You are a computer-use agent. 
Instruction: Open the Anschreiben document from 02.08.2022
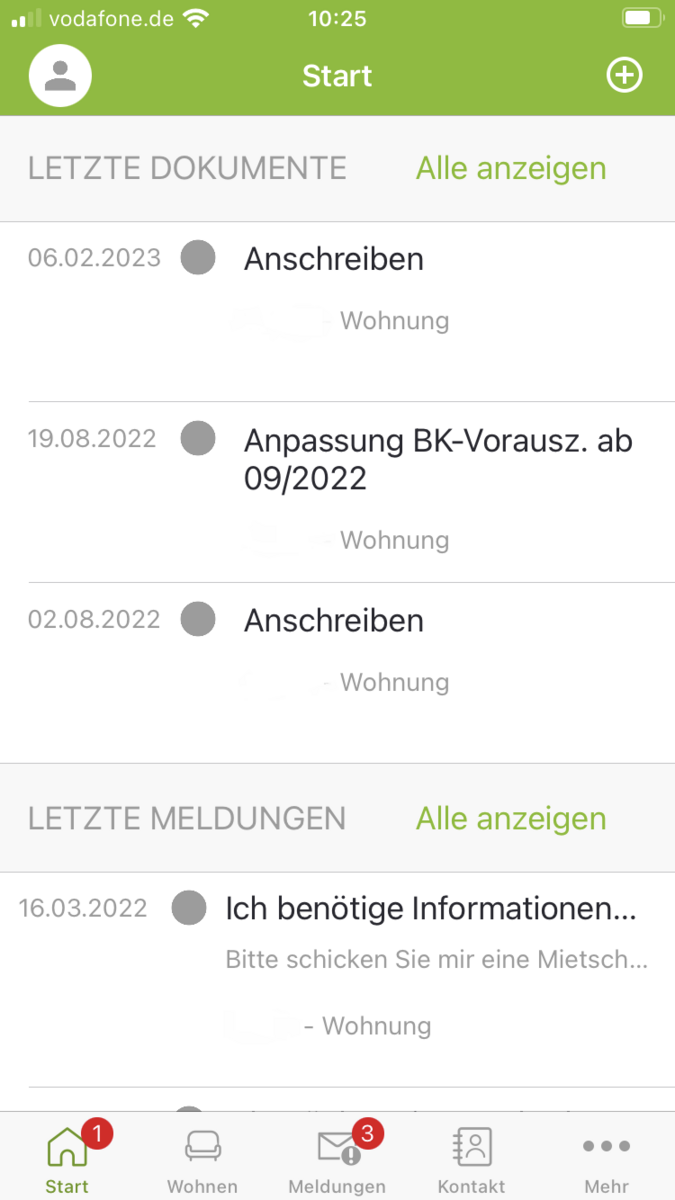[337, 673]
